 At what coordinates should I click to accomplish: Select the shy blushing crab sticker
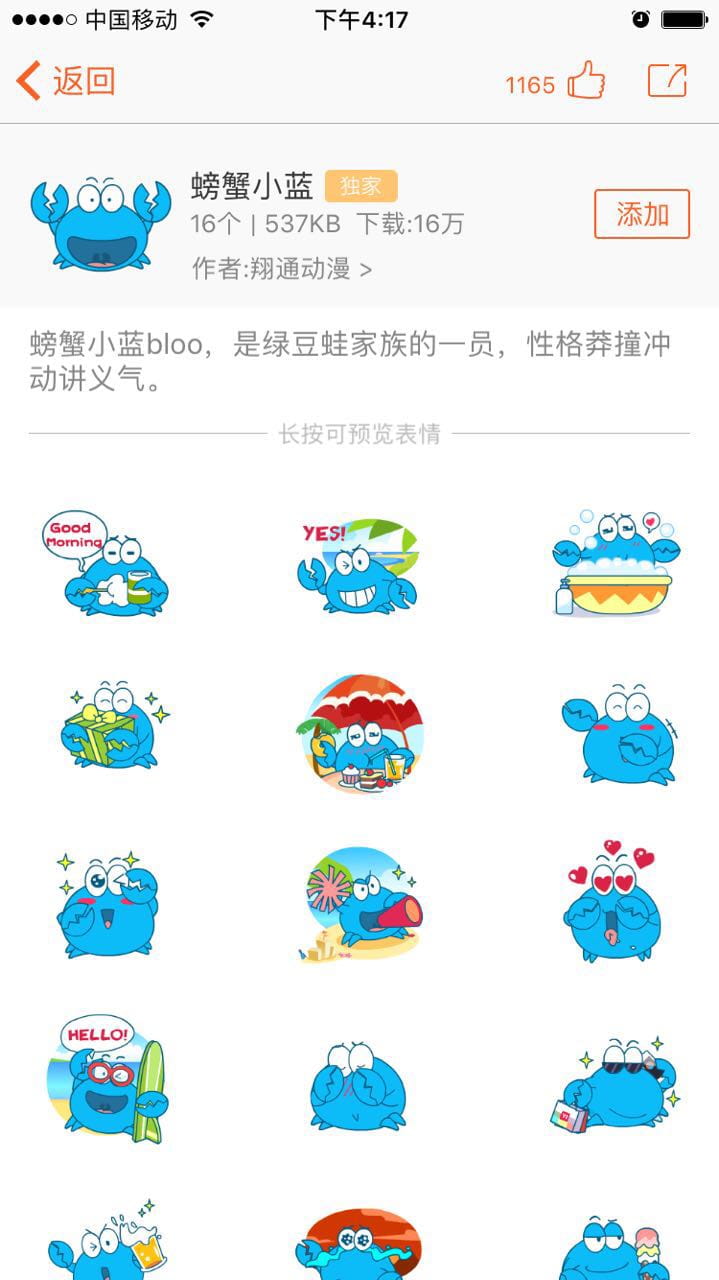click(617, 733)
